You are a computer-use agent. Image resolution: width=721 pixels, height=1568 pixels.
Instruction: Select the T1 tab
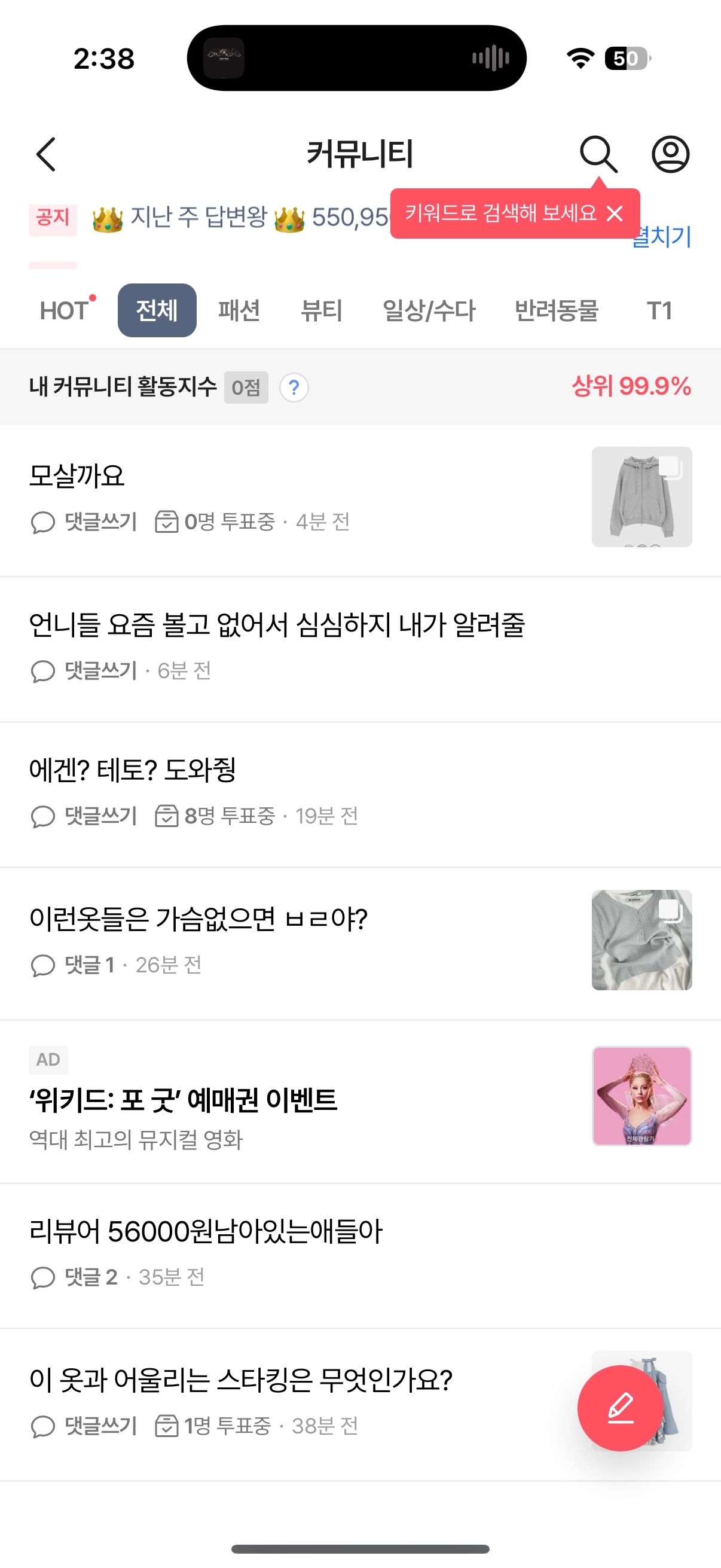point(659,310)
